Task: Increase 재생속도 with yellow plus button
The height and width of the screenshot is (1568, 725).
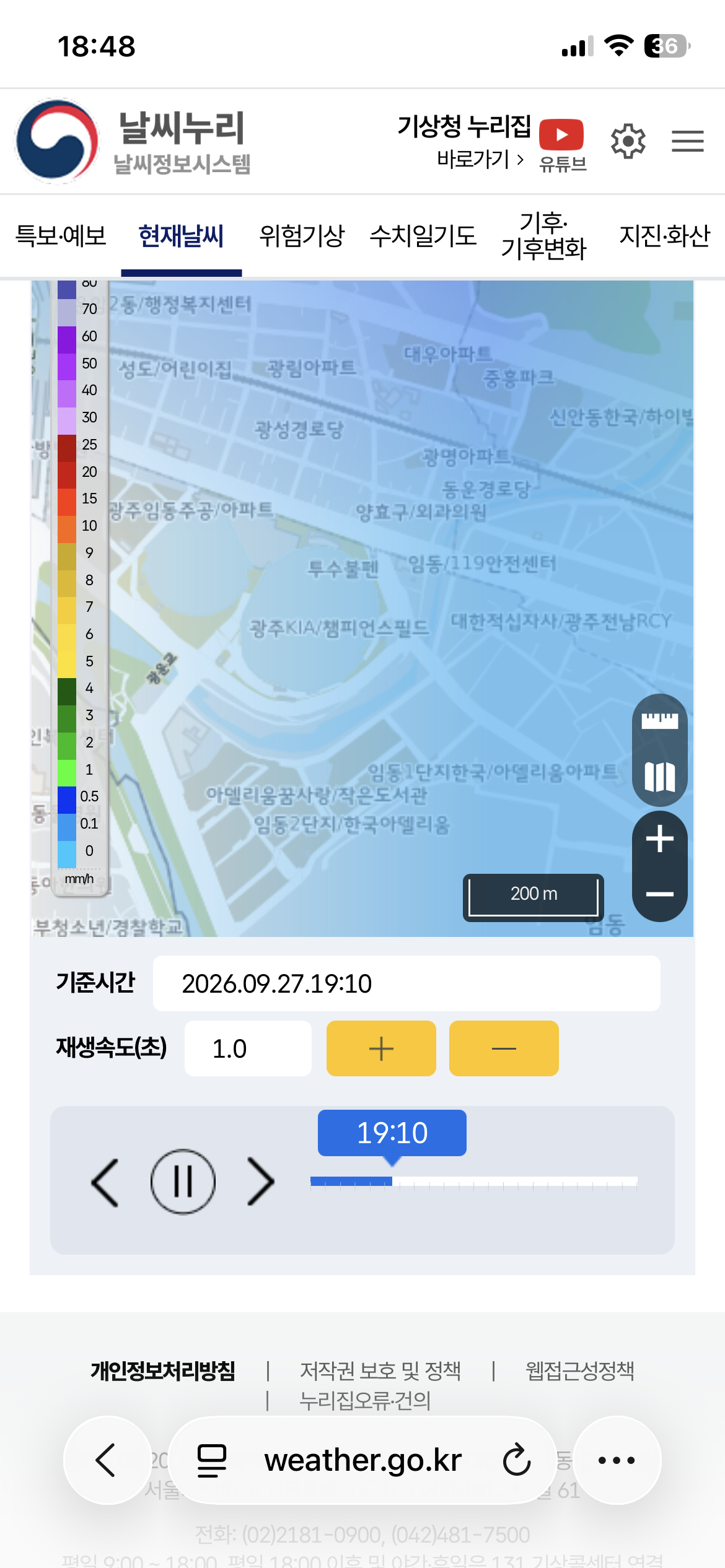Action: [x=381, y=1048]
